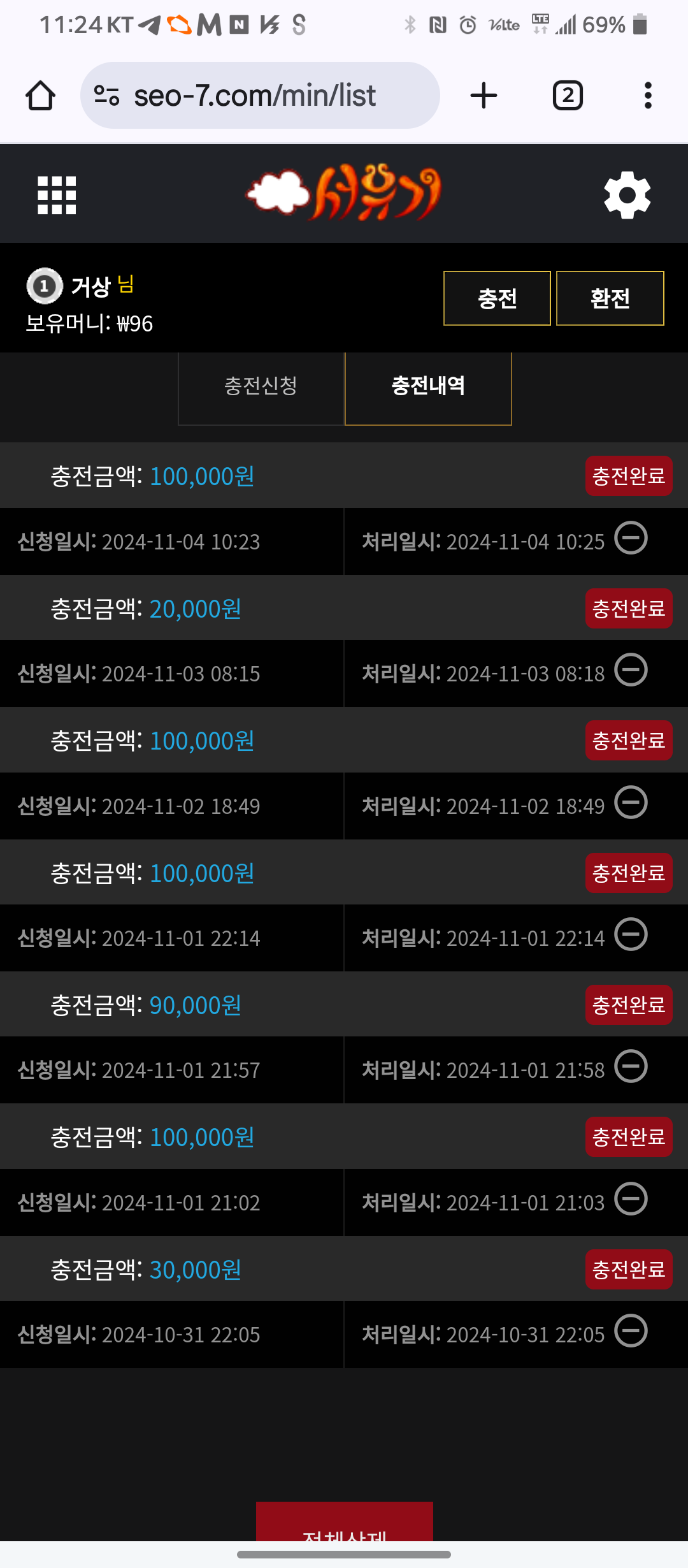Remove the 2024-11-01 22:14 record
Screen dimensions: 688x1568
[631, 934]
